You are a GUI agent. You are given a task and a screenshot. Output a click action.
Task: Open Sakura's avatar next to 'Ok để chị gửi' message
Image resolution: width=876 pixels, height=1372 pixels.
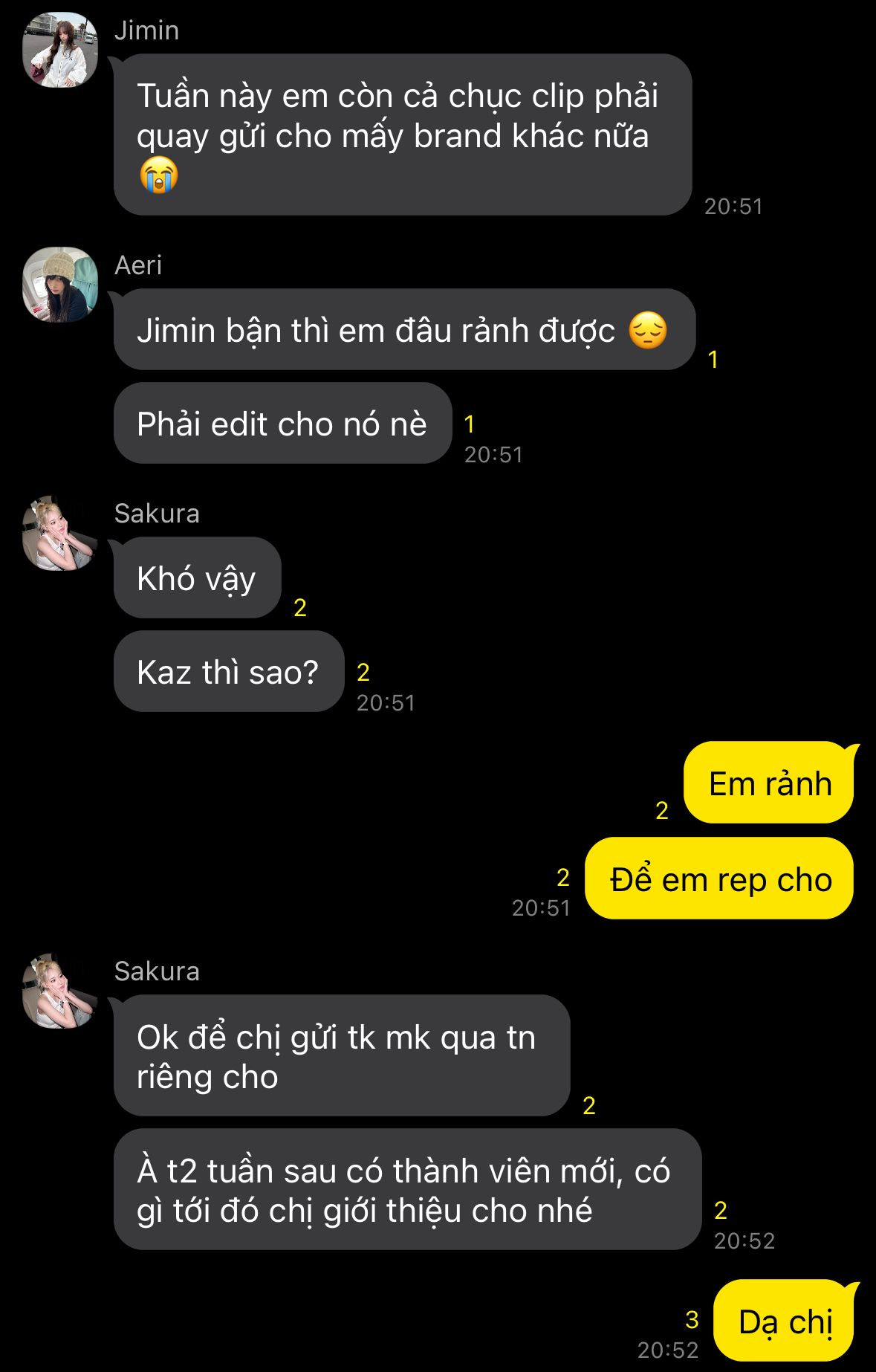60,991
